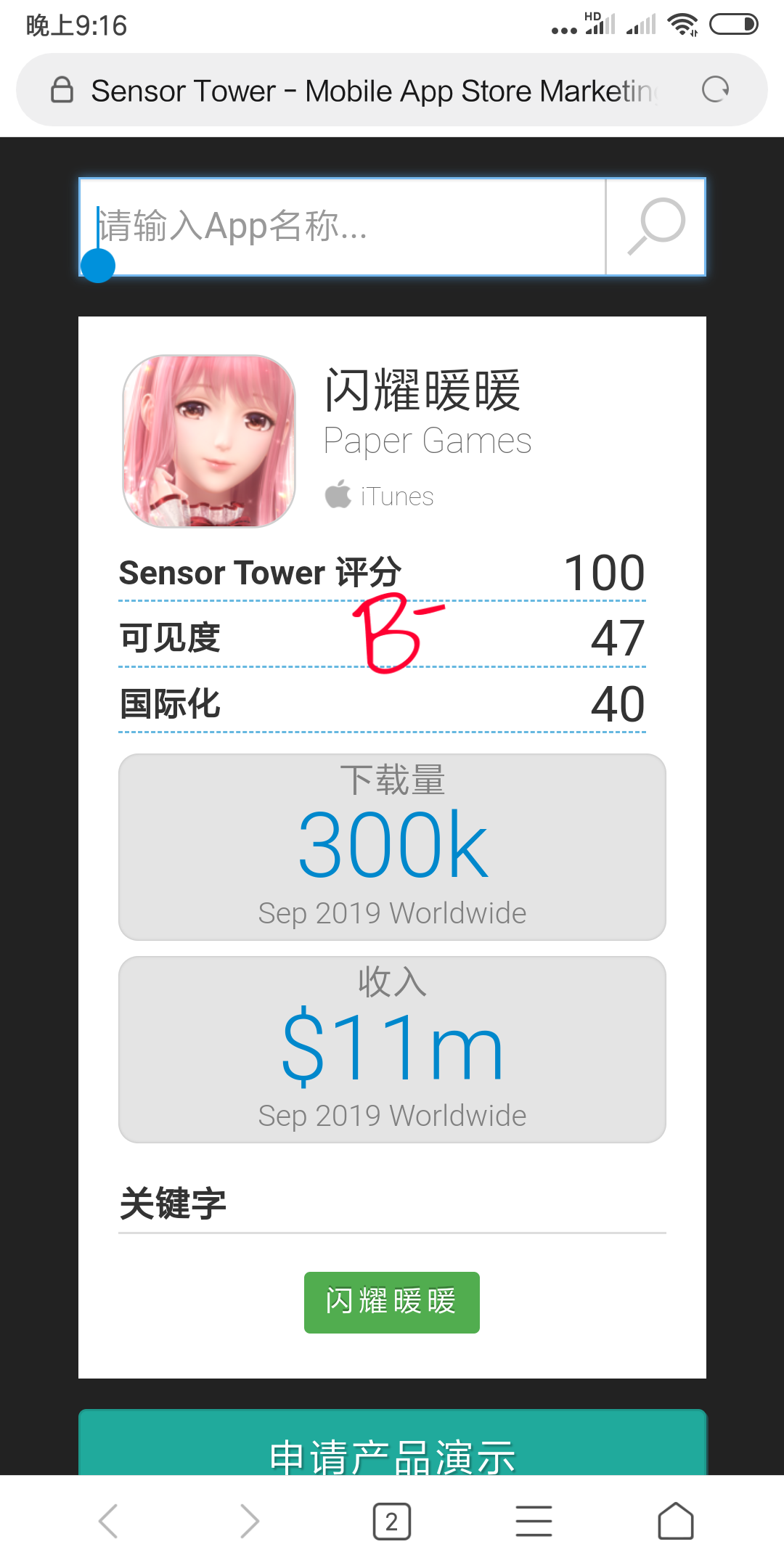The height and width of the screenshot is (1568, 784).
Task: Click the 请输入App名称 search field
Action: point(341,226)
